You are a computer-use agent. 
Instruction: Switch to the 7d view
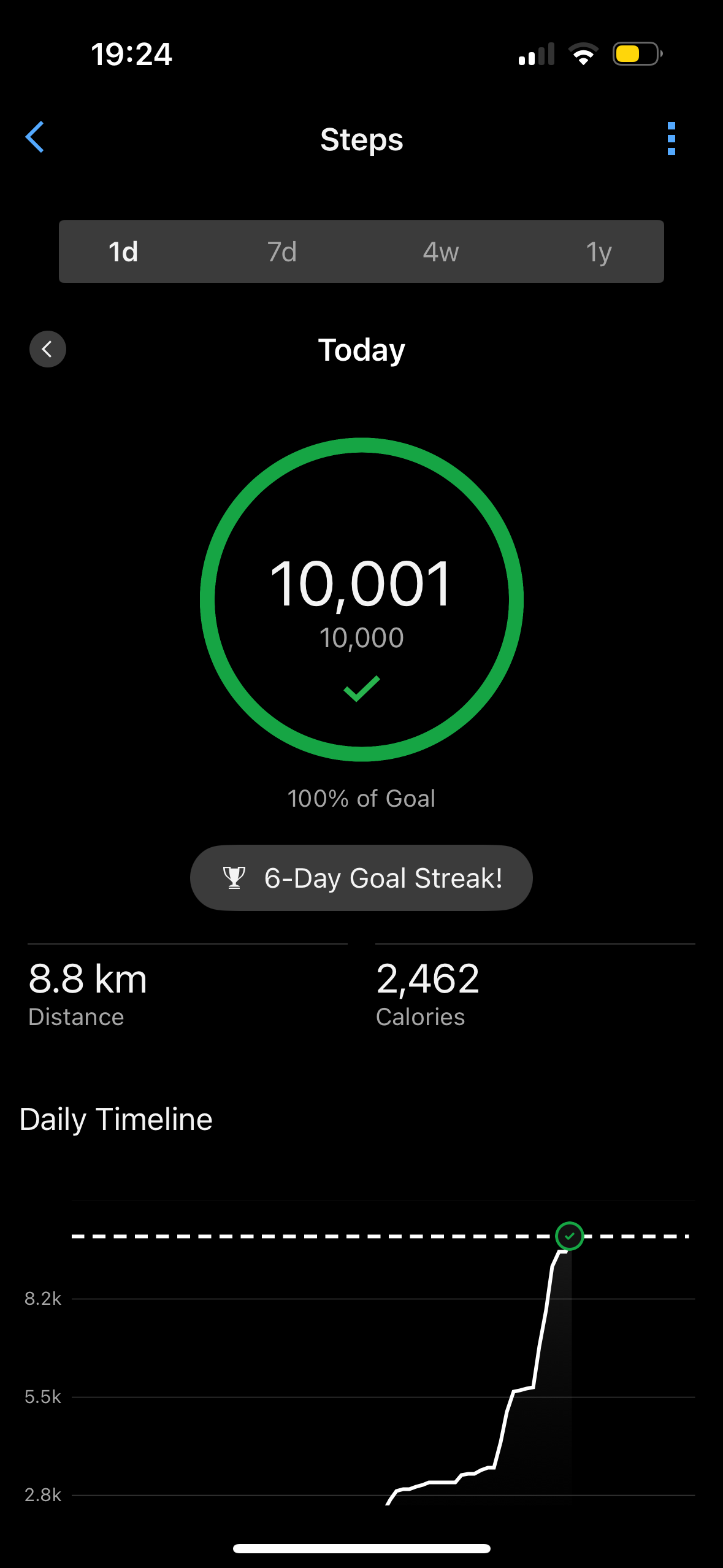pyautogui.click(x=282, y=252)
